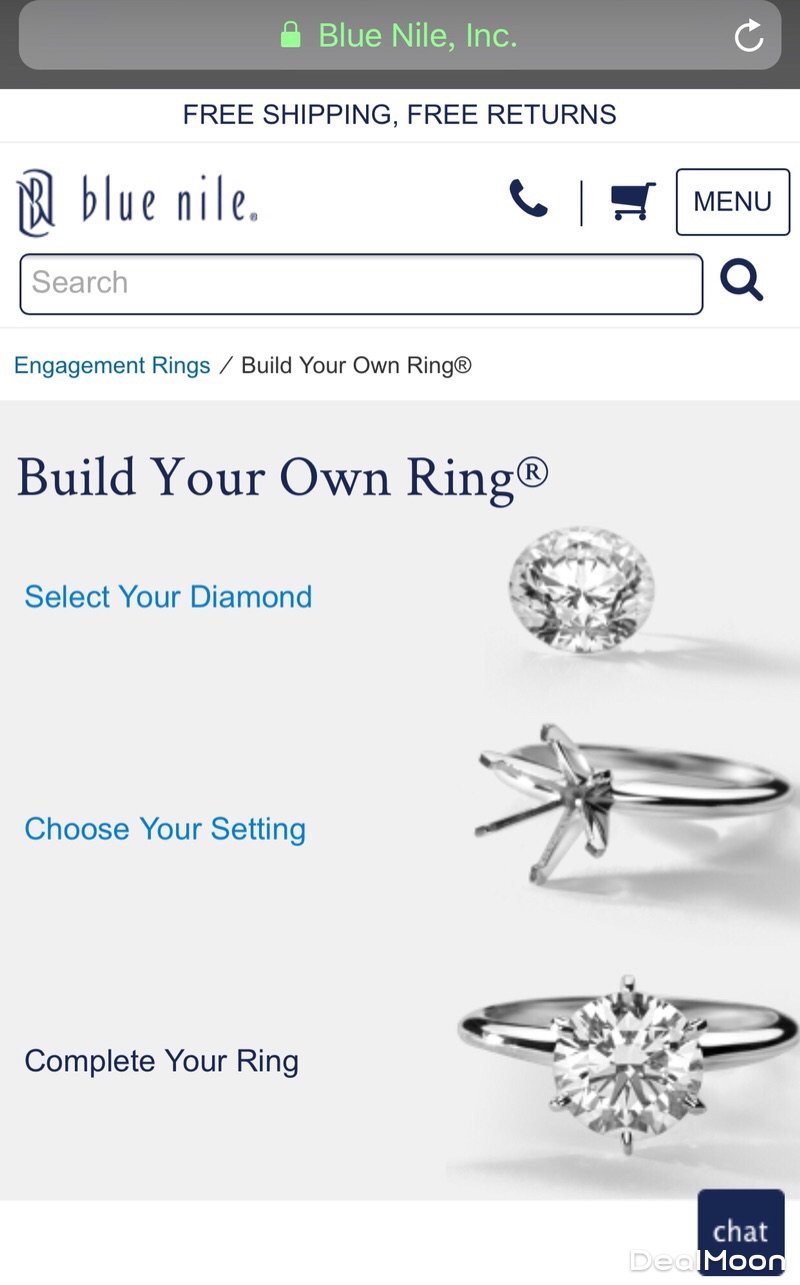
Task: Tap the phone call icon
Action: click(528, 199)
